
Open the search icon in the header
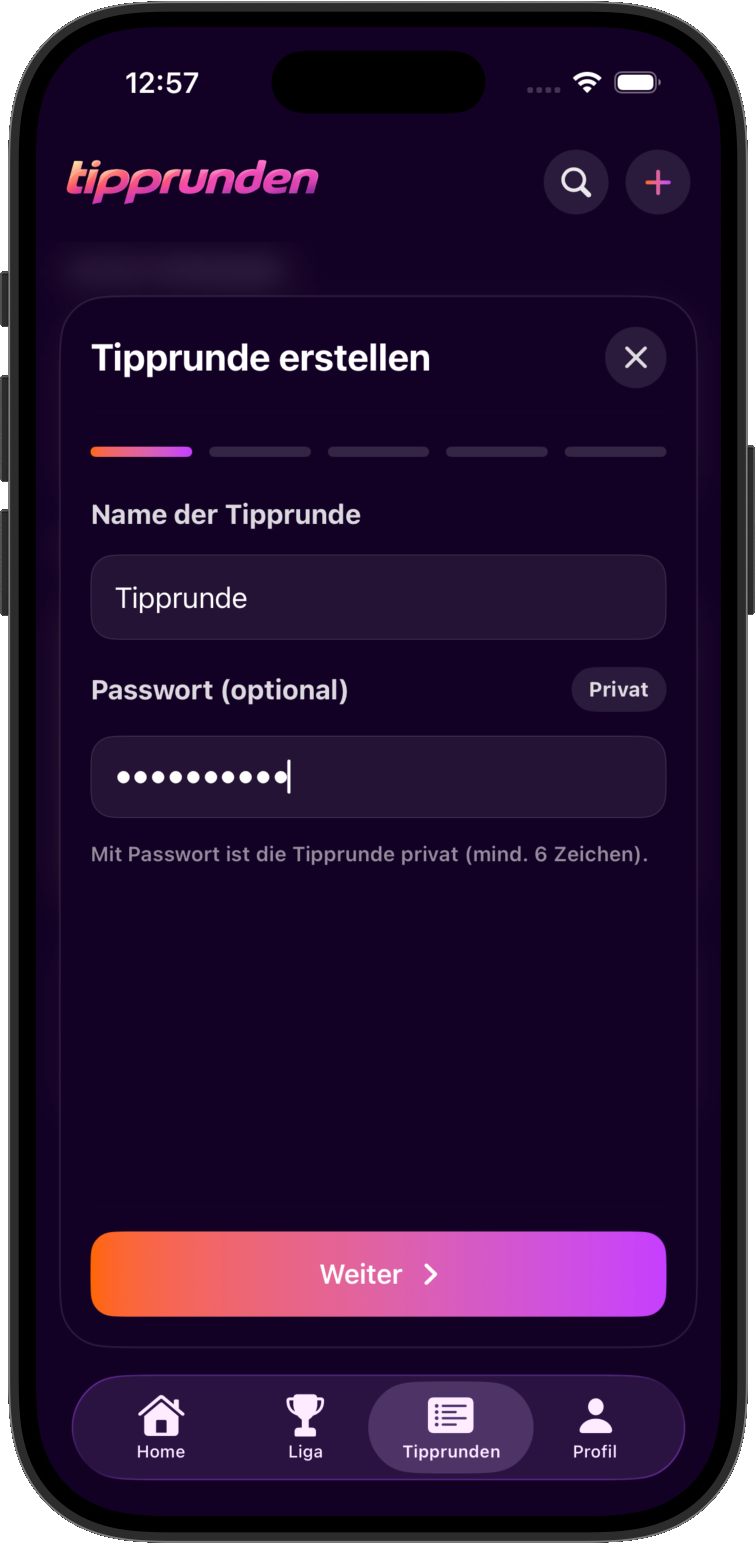click(x=575, y=182)
